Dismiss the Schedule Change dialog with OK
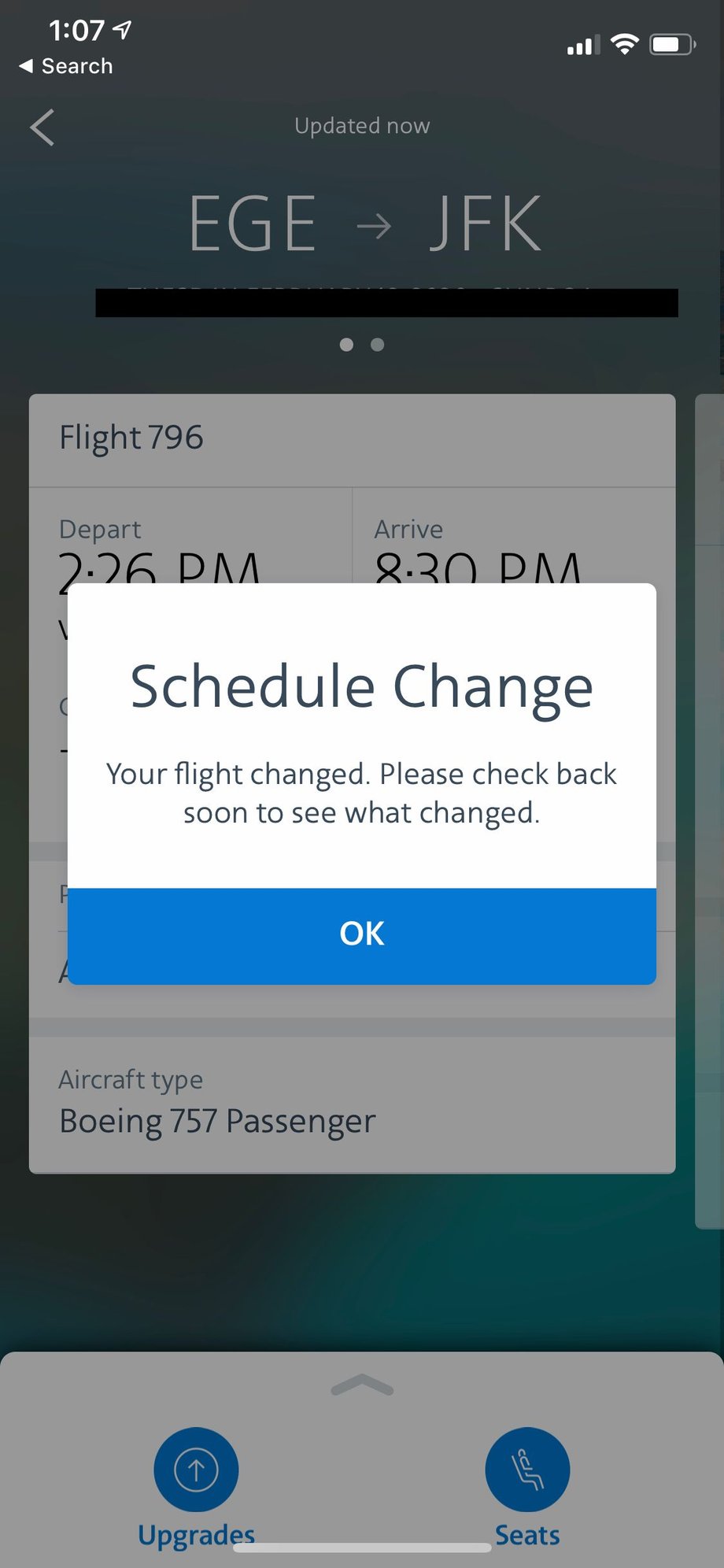The image size is (724, 1568). click(x=361, y=935)
